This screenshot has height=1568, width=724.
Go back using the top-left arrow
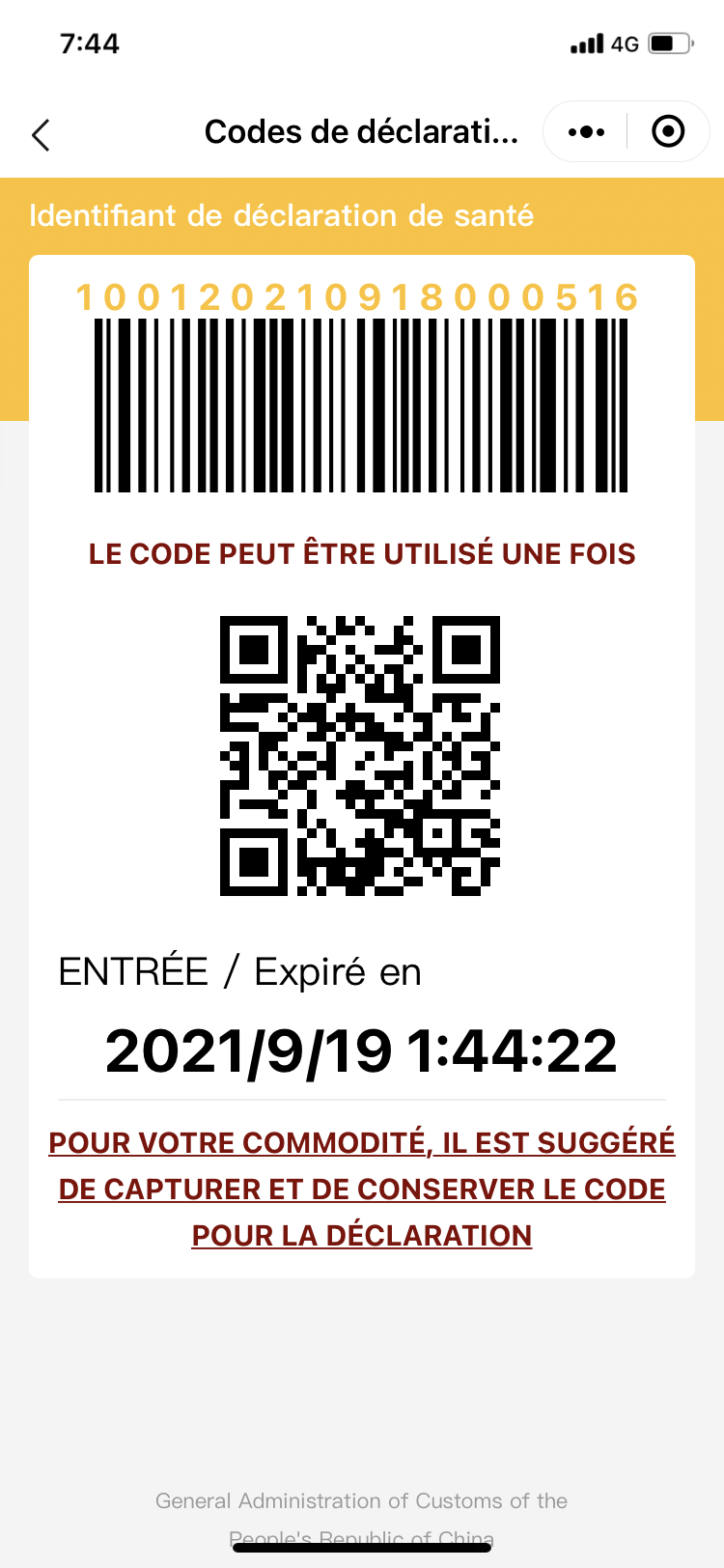coord(41,134)
